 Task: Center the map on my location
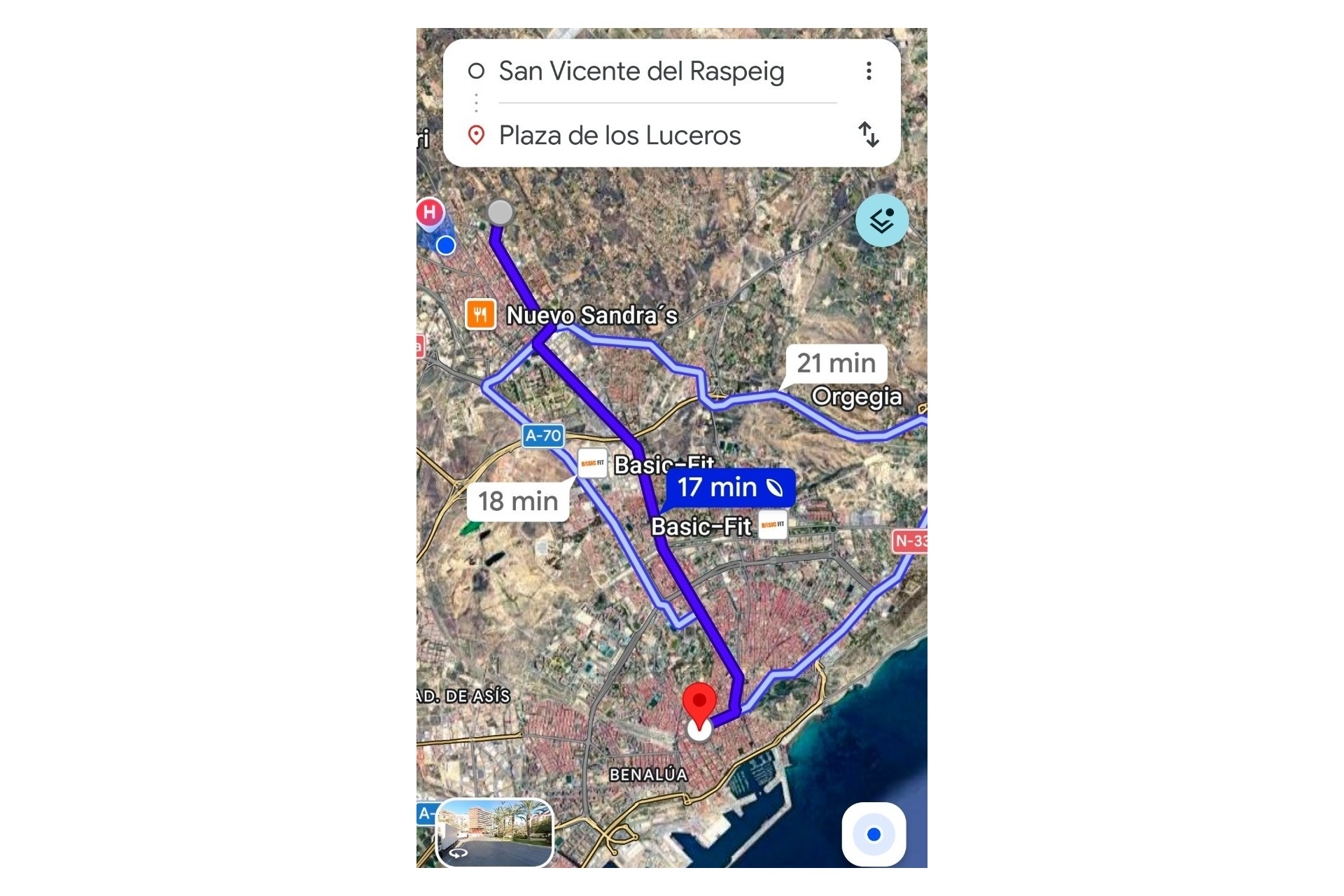click(x=873, y=834)
